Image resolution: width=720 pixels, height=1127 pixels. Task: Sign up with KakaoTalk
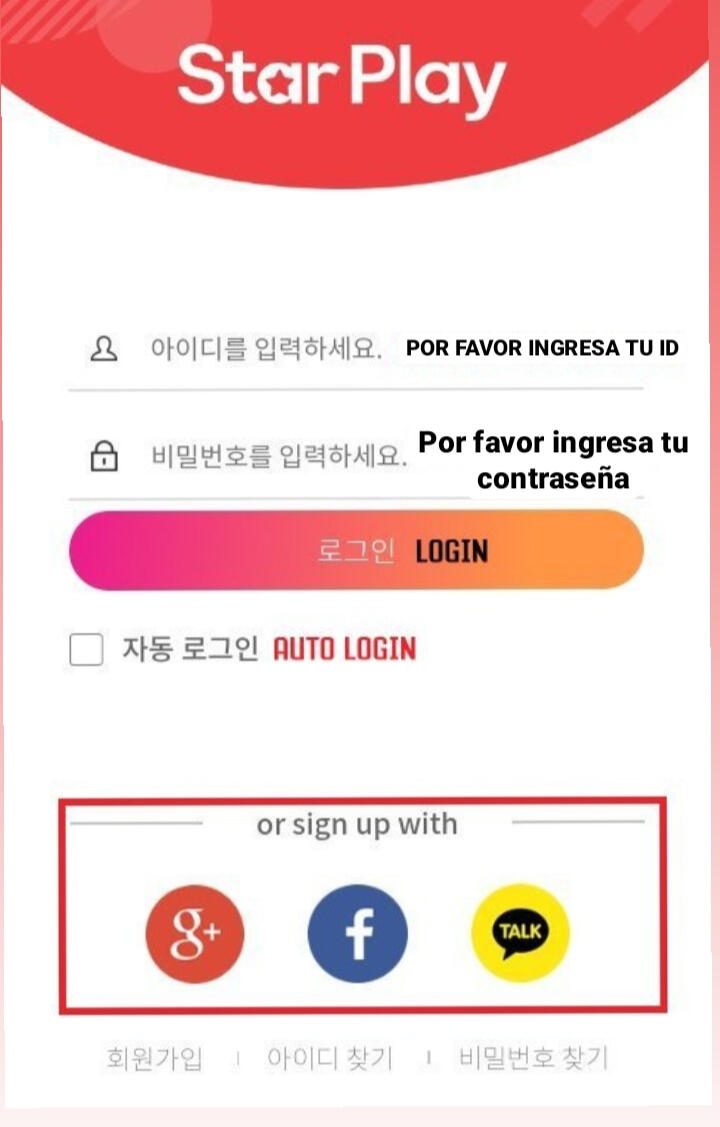tap(520, 933)
